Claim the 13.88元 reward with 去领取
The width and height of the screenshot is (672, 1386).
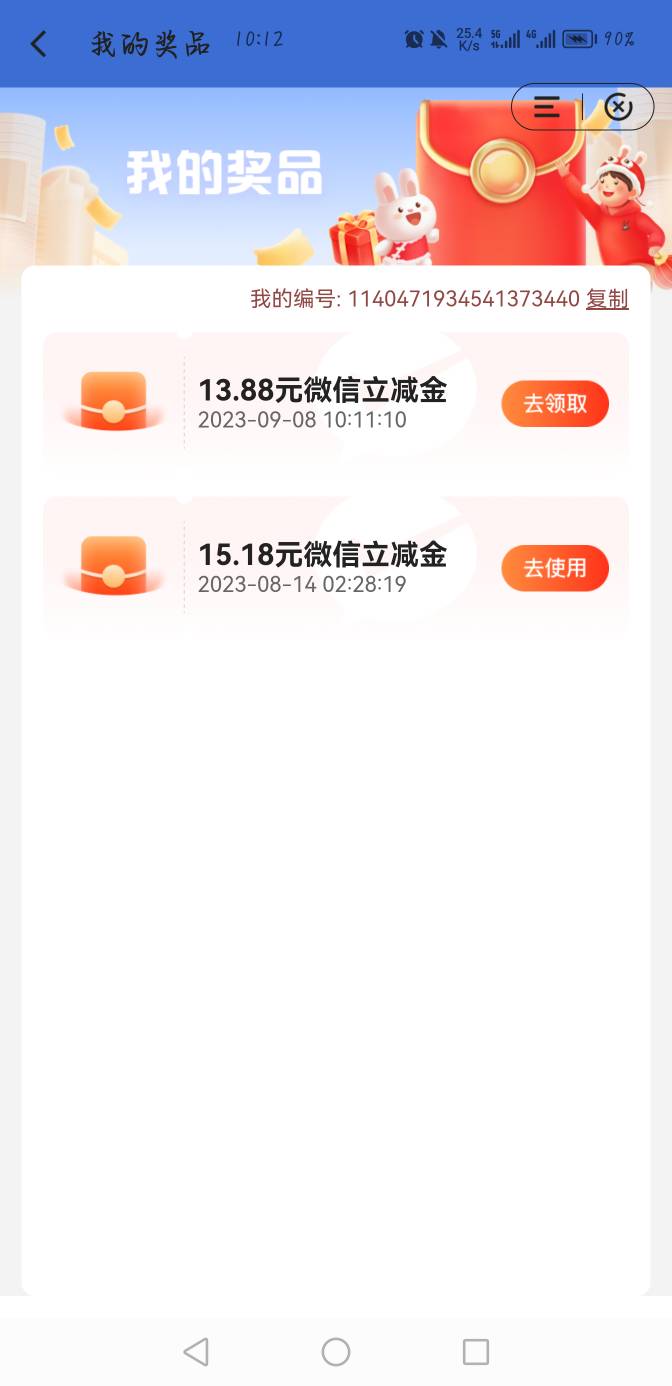[555, 404]
